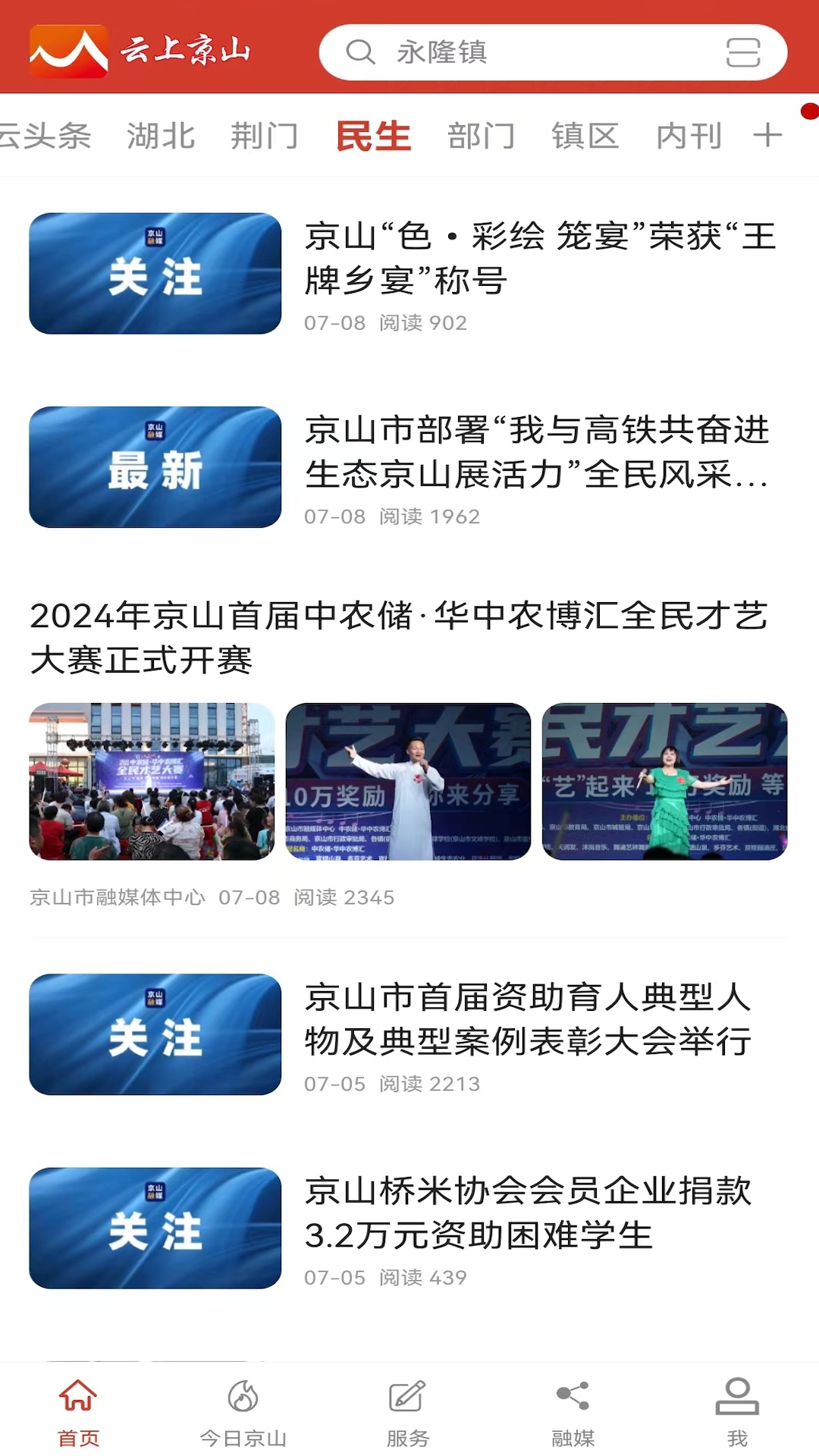The height and width of the screenshot is (1456, 819).
Task: Select the 内刊 tab
Action: [x=689, y=135]
